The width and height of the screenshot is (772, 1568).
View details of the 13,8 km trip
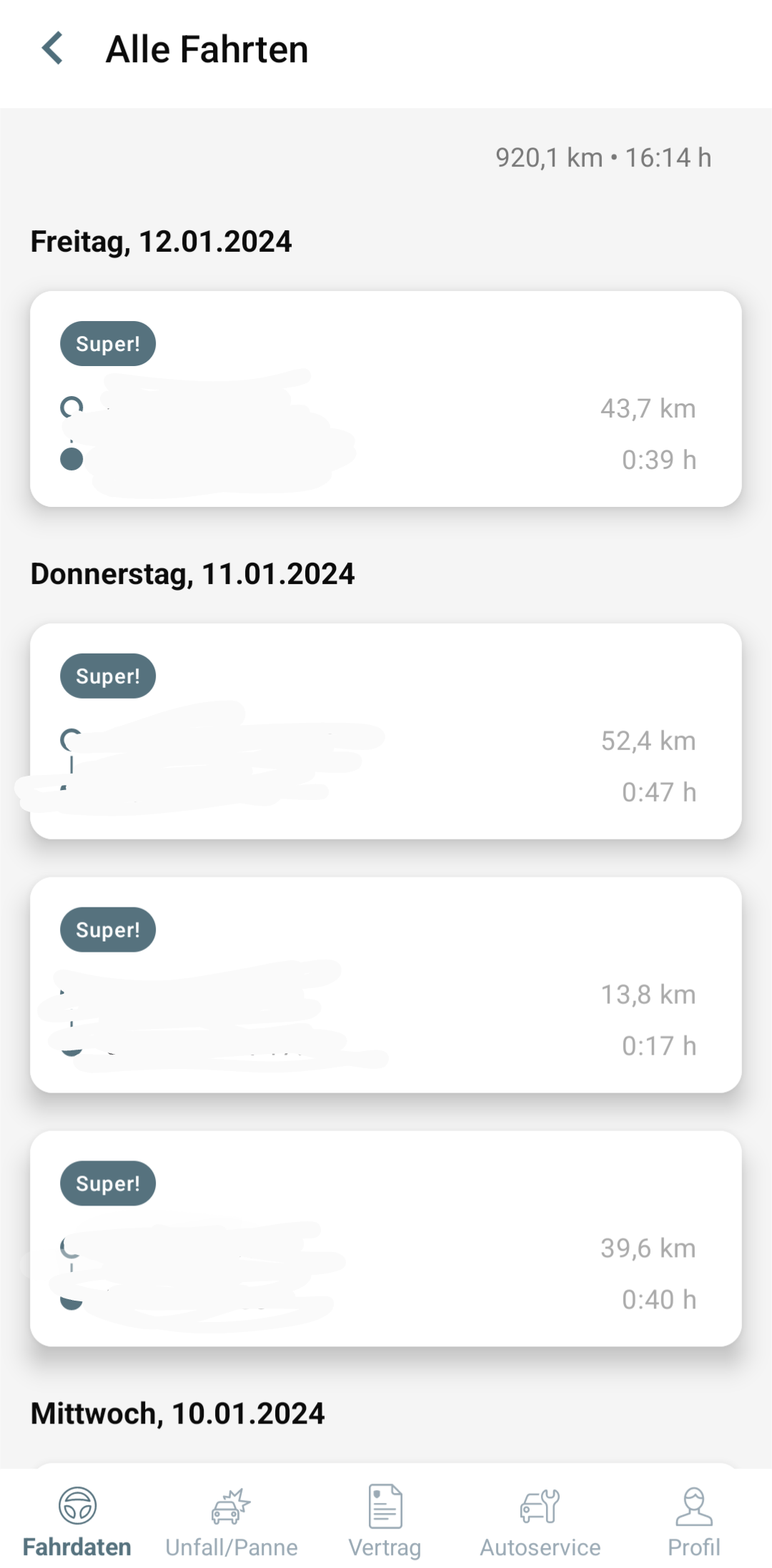click(x=386, y=985)
